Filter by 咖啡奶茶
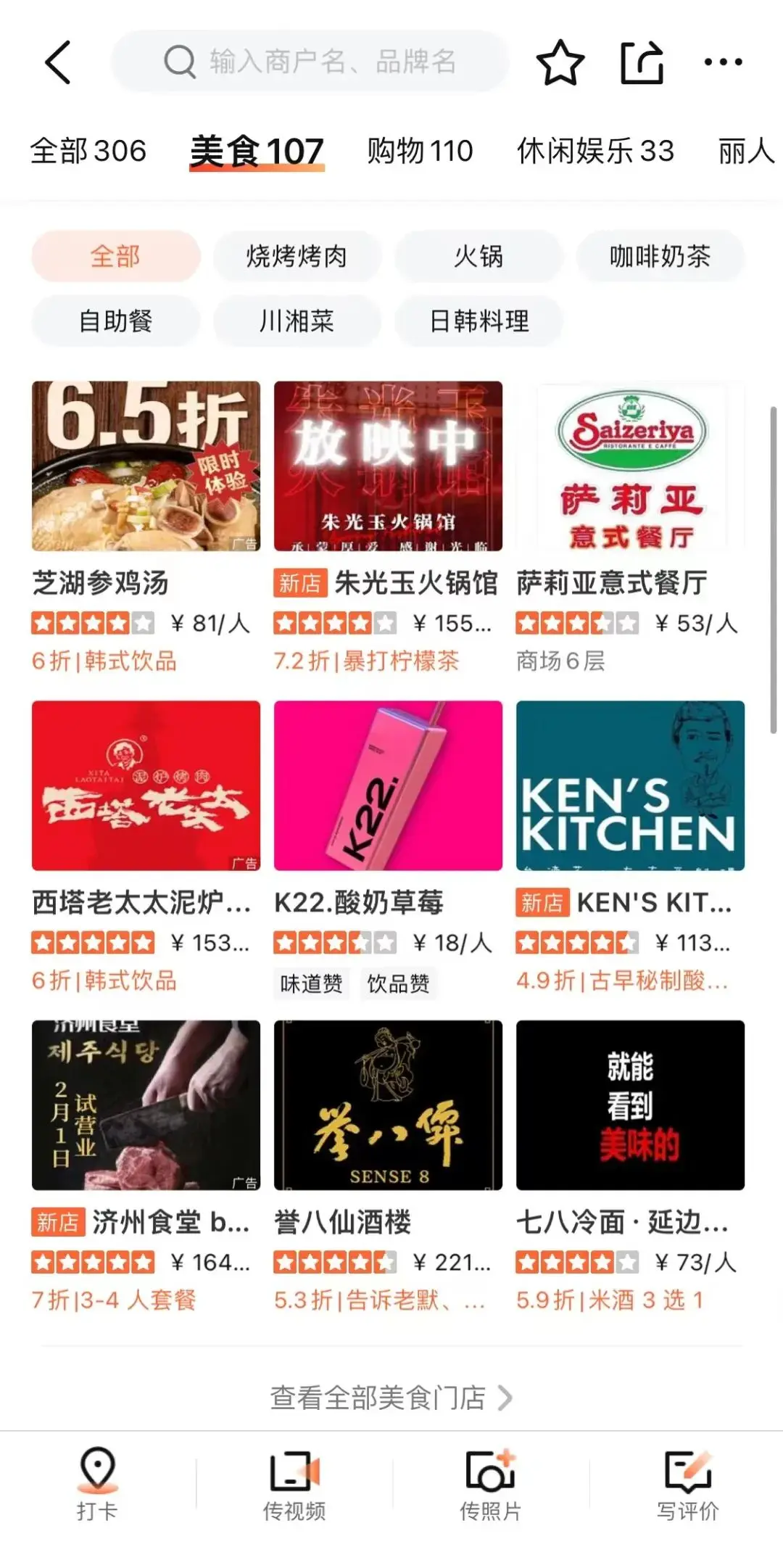This screenshot has width=783, height=1568. [660, 256]
